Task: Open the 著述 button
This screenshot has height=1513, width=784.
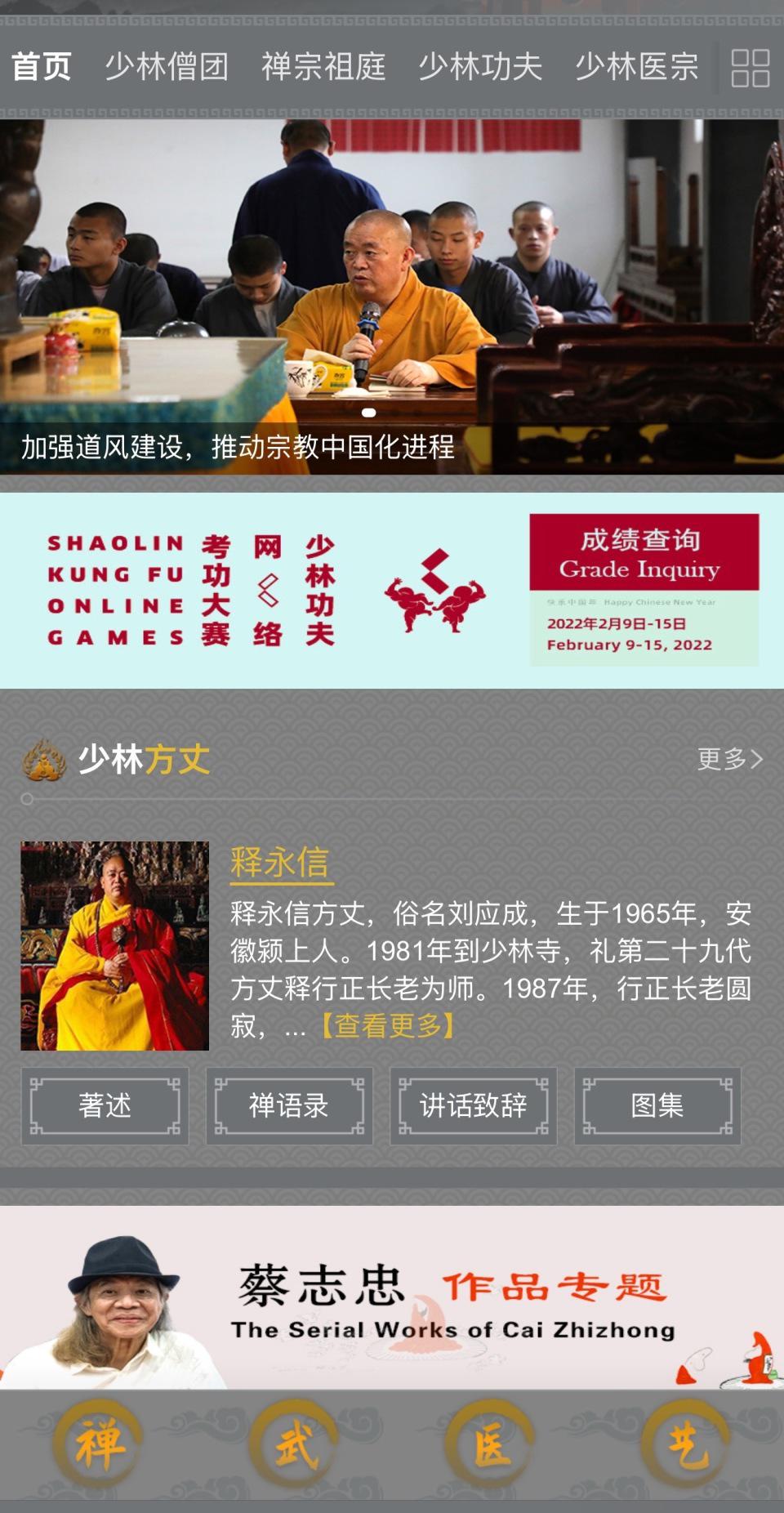Action: [105, 1105]
